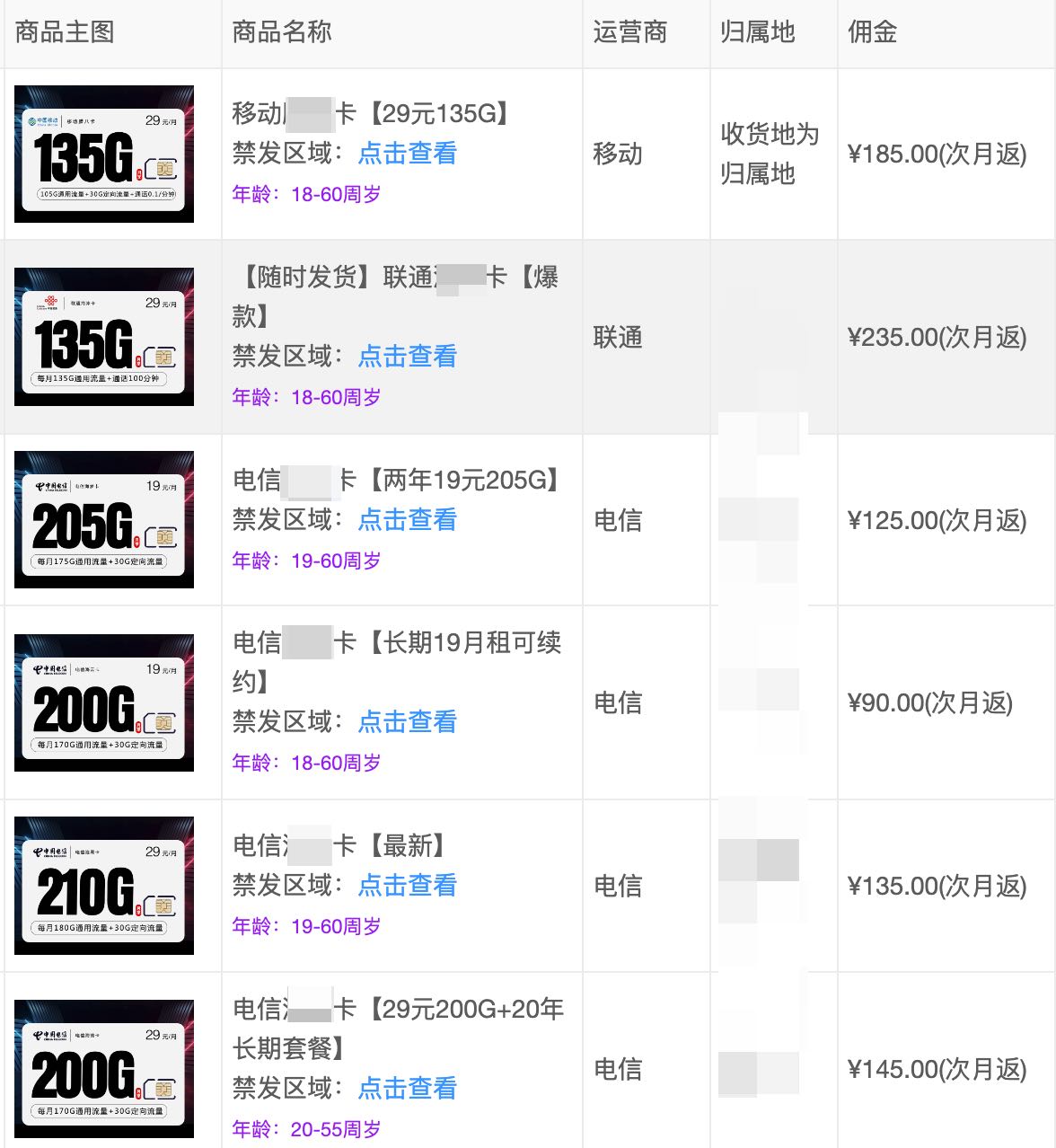
Task: View the 205G 电信 card thumbnail
Action: click(103, 519)
